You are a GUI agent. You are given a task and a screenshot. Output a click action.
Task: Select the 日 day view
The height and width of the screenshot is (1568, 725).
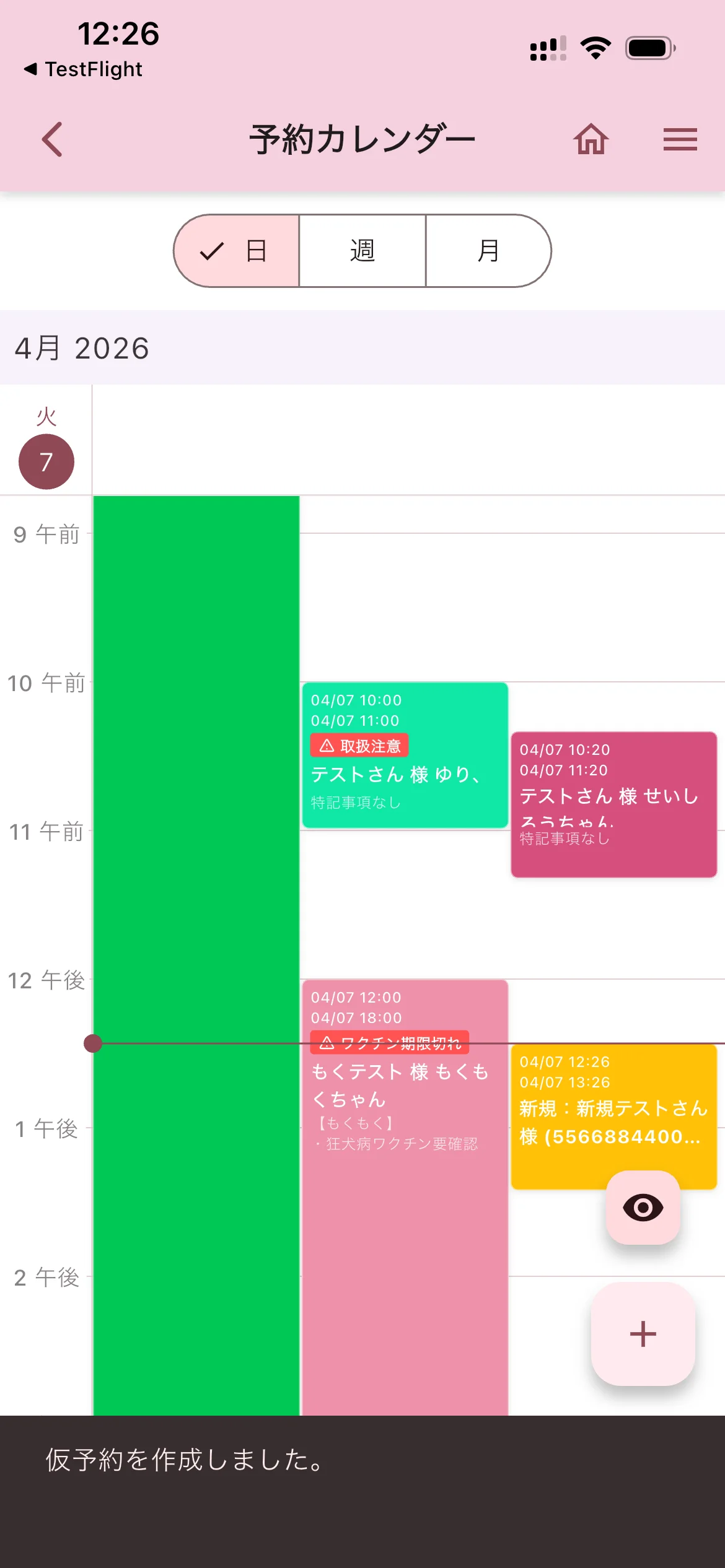pos(237,251)
